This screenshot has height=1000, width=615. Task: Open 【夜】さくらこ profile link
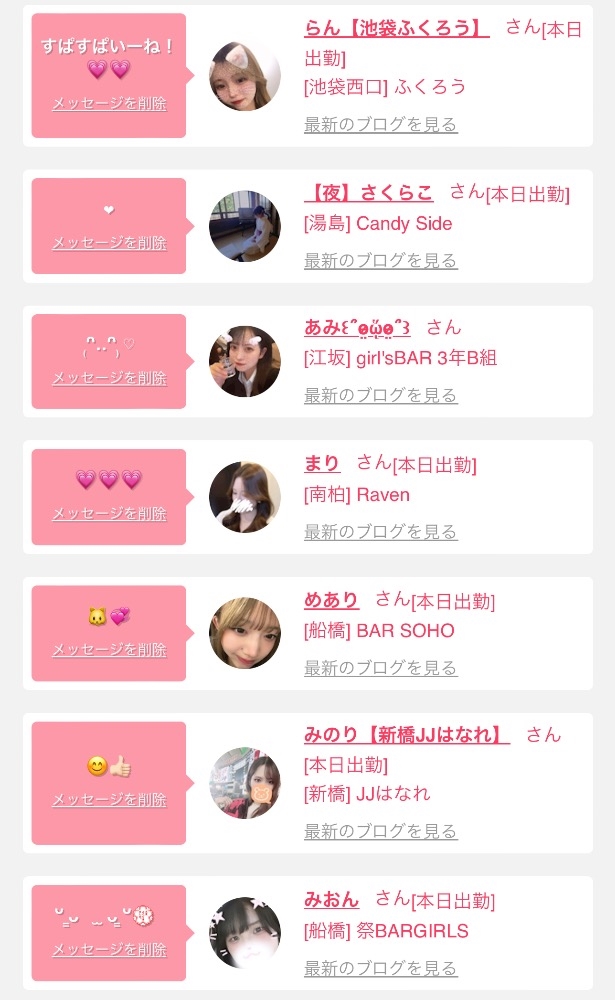pos(369,193)
